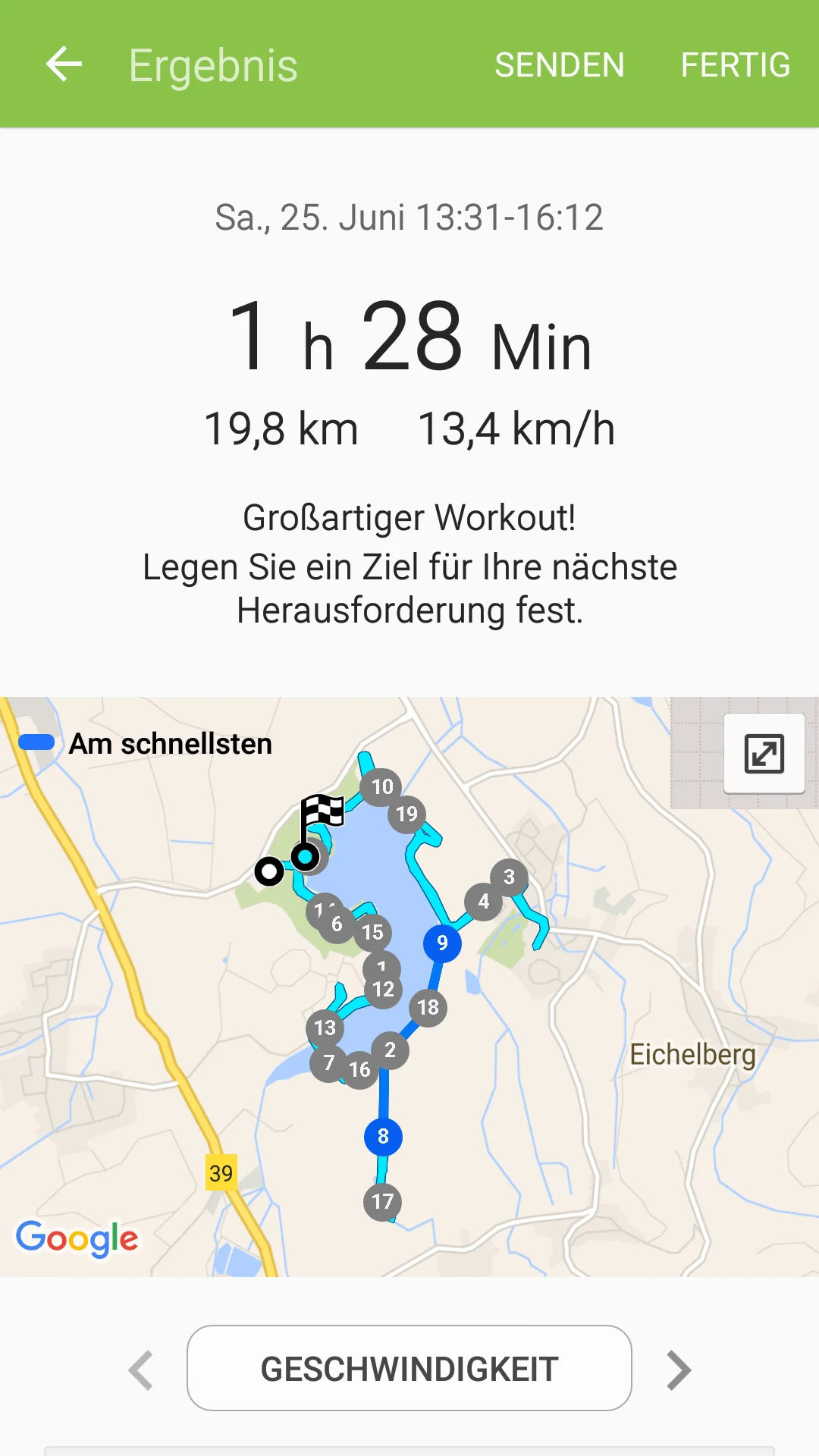Viewport: 819px width, 1456px height.
Task: Expand the map to full screen
Action: (x=764, y=754)
